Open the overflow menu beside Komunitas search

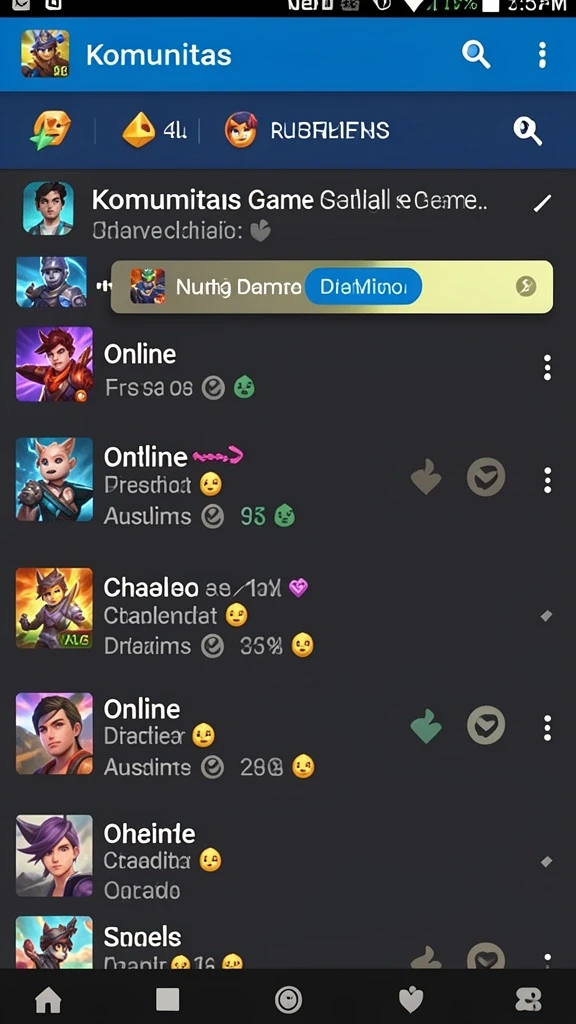click(x=542, y=55)
